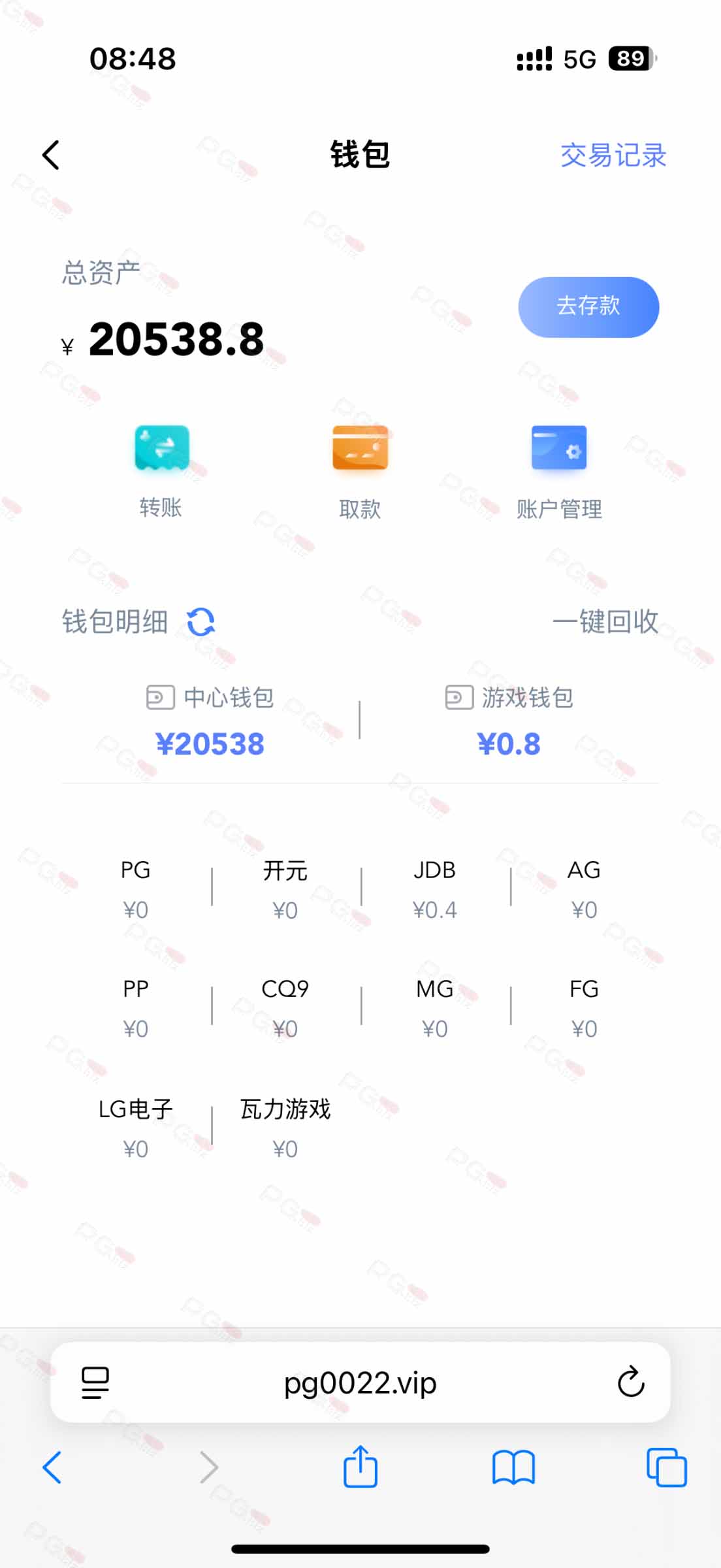
Task: Open 交易记录 transaction records
Action: [613, 155]
